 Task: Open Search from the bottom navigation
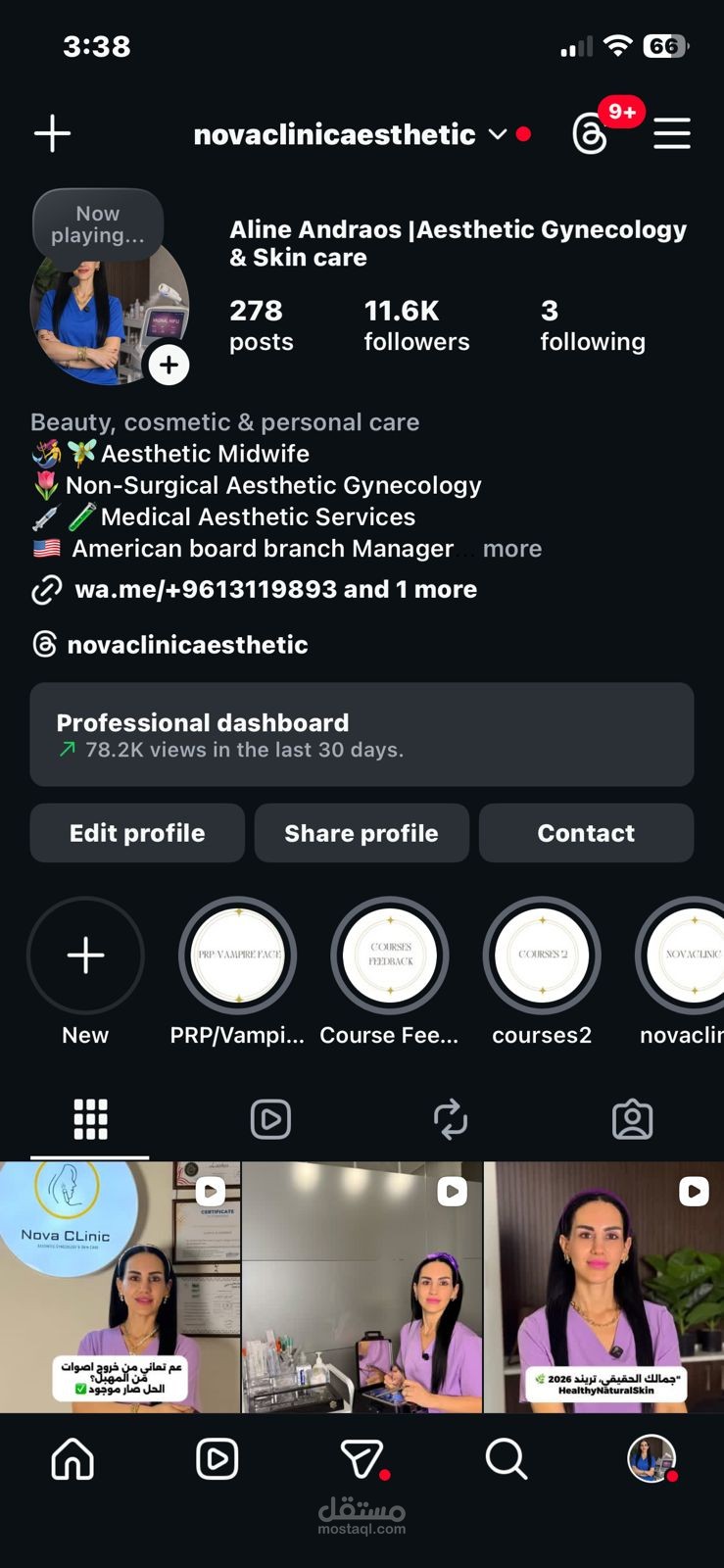pyautogui.click(x=506, y=1458)
